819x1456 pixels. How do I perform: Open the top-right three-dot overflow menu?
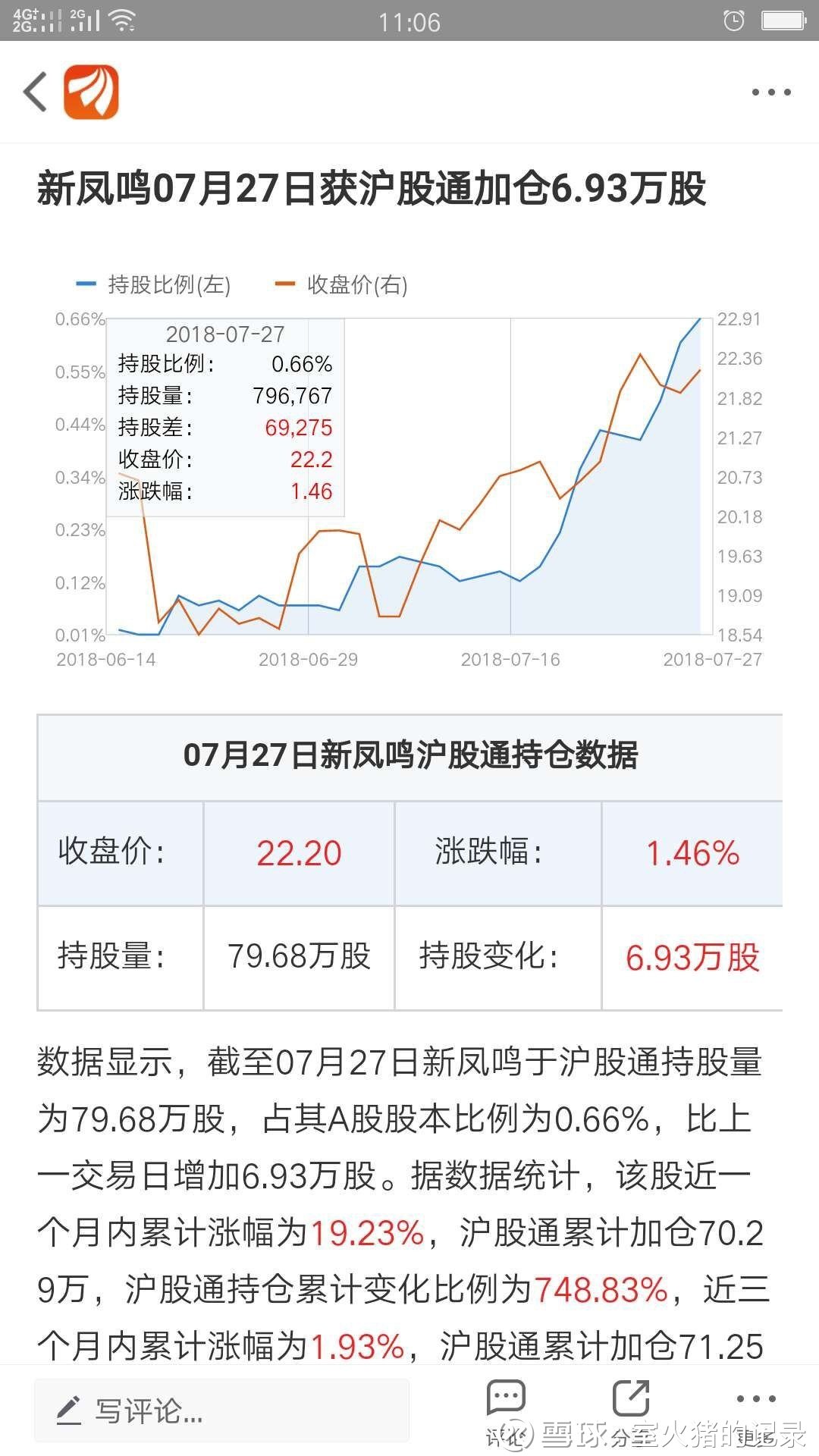[x=770, y=93]
